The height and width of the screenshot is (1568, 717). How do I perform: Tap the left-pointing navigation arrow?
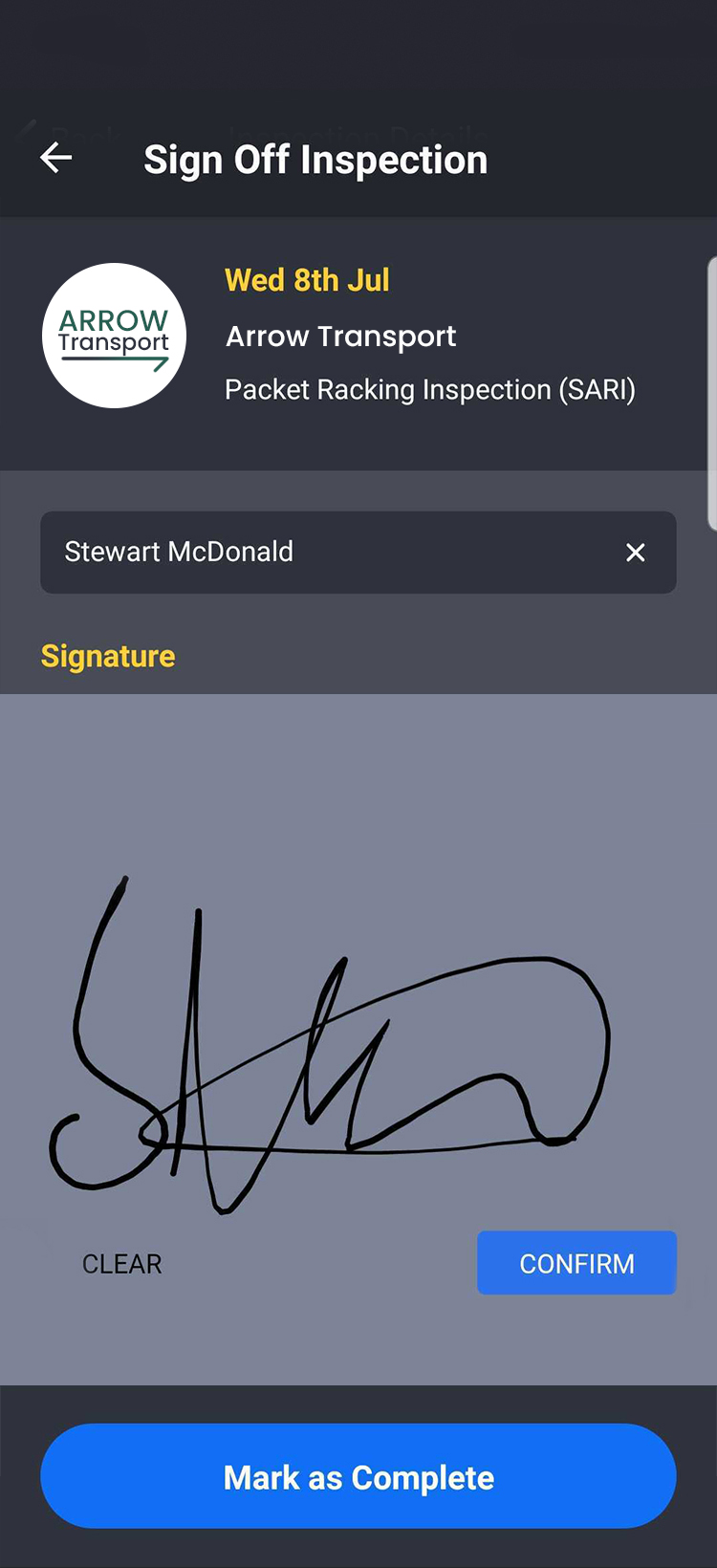(54, 159)
